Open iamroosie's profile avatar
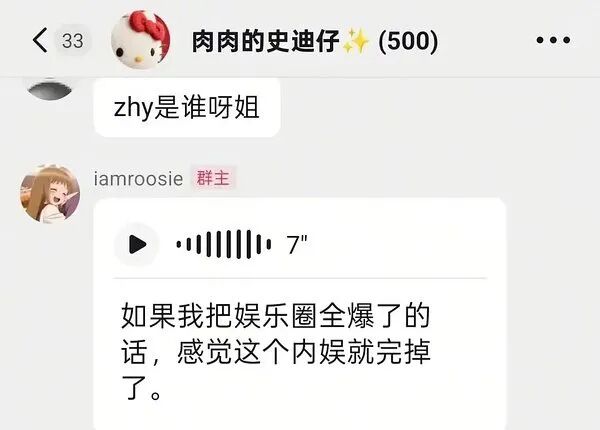 (50, 193)
